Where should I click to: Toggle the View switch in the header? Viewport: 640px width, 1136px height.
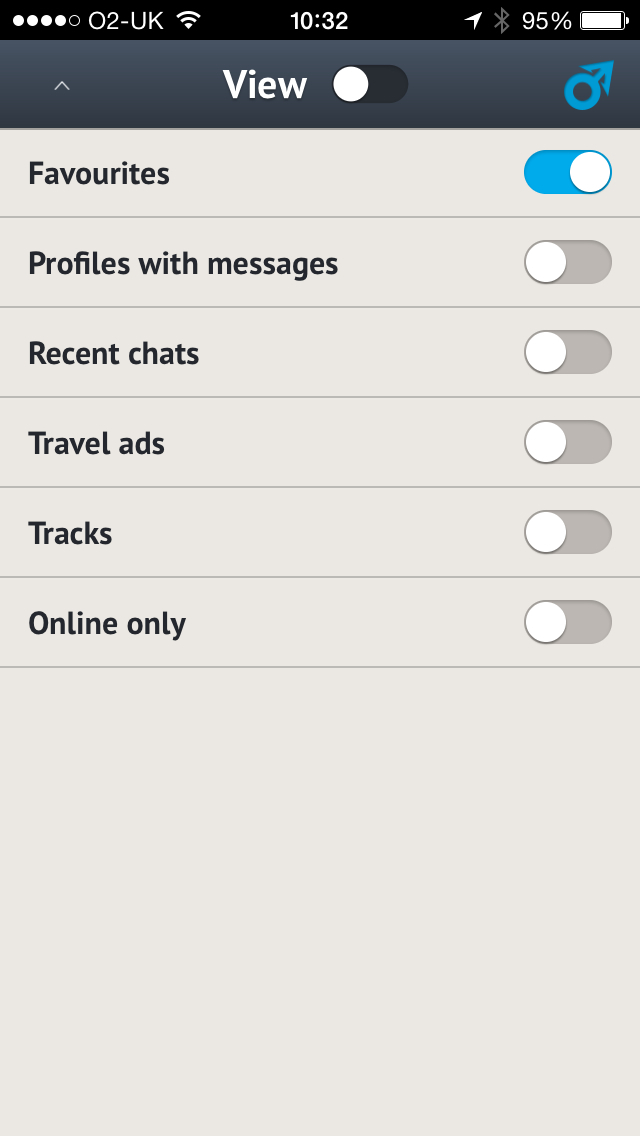click(x=369, y=85)
